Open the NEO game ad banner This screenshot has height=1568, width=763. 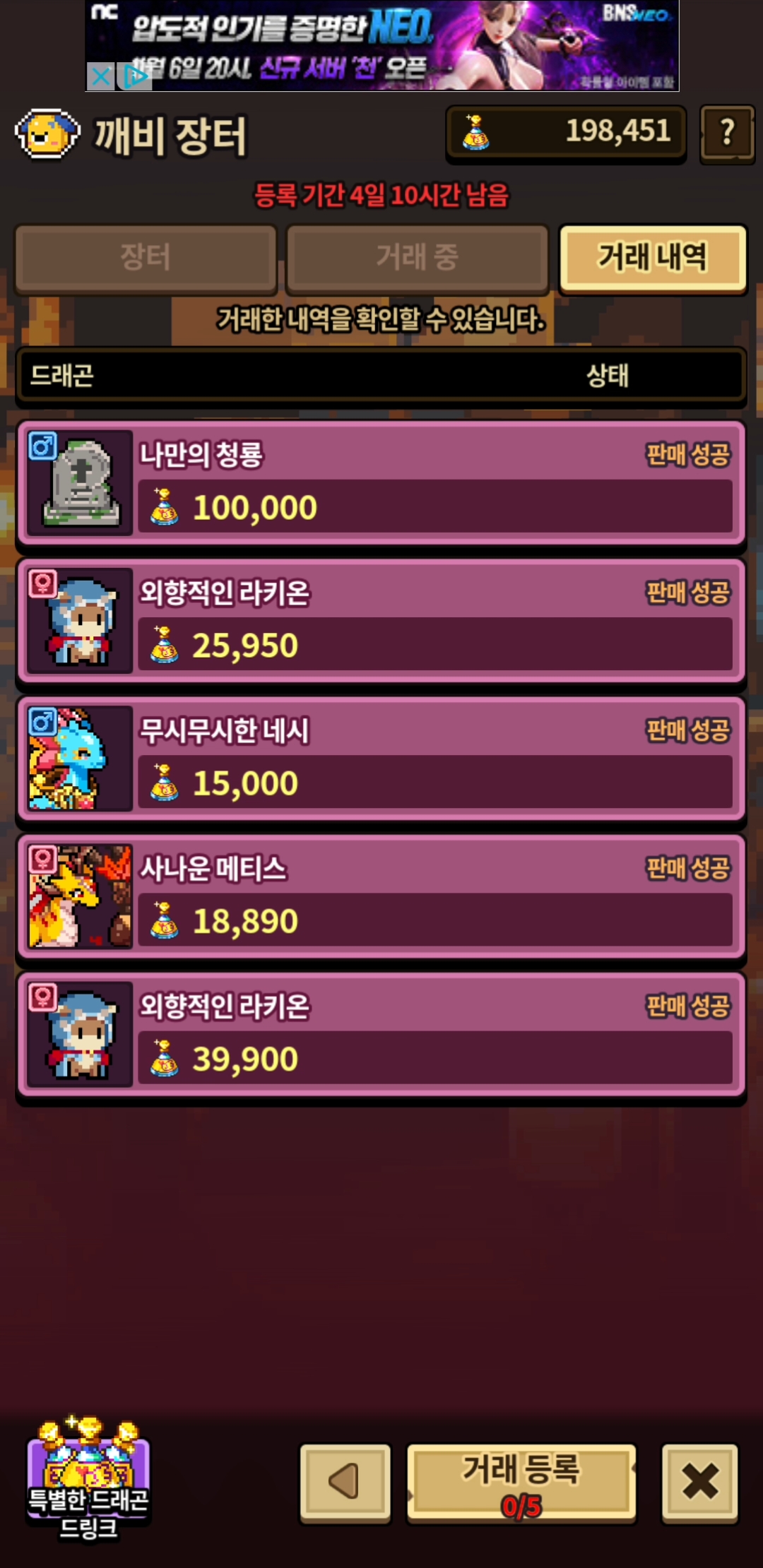point(381,45)
